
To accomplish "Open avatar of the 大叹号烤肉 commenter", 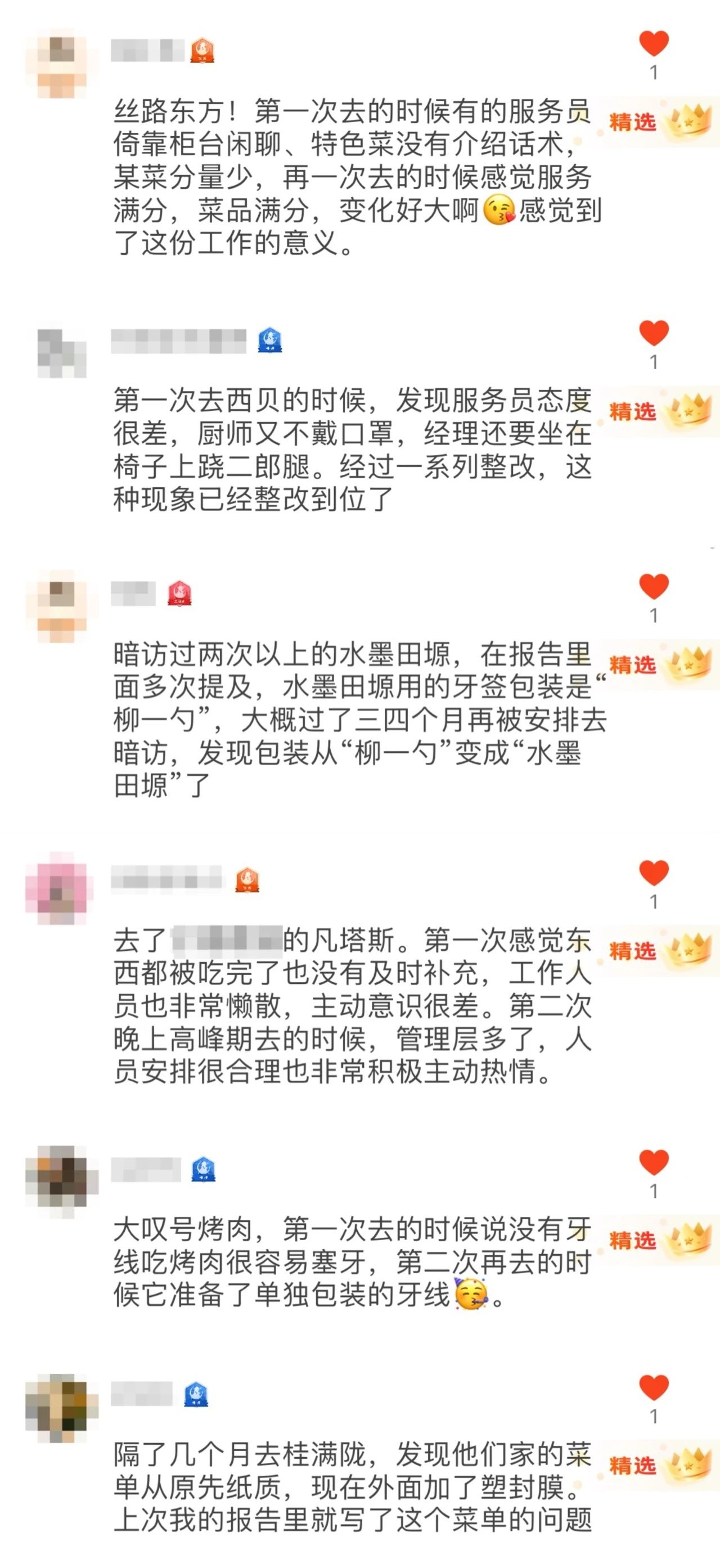I will tap(61, 1181).
